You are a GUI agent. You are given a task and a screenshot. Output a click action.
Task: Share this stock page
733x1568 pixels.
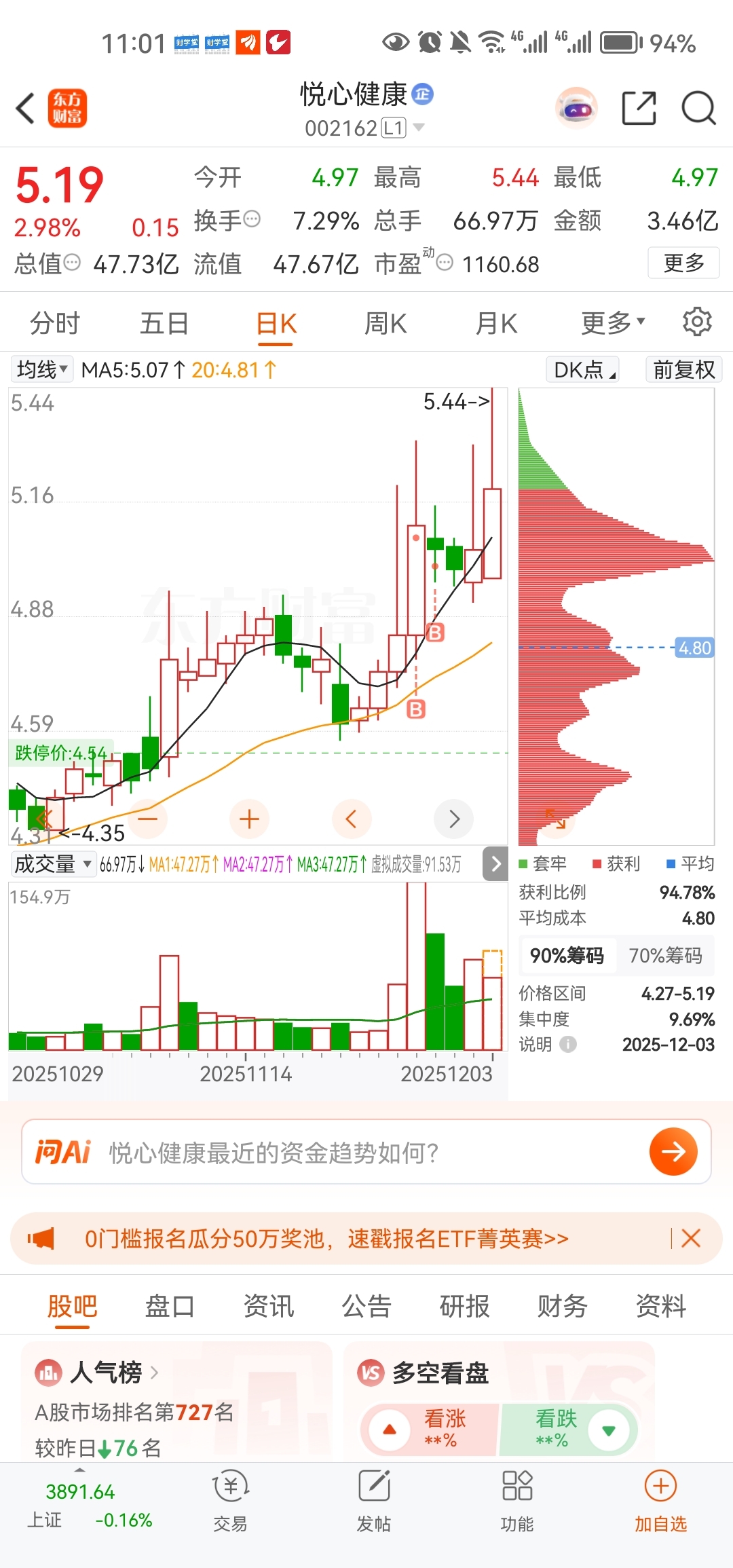point(639,109)
